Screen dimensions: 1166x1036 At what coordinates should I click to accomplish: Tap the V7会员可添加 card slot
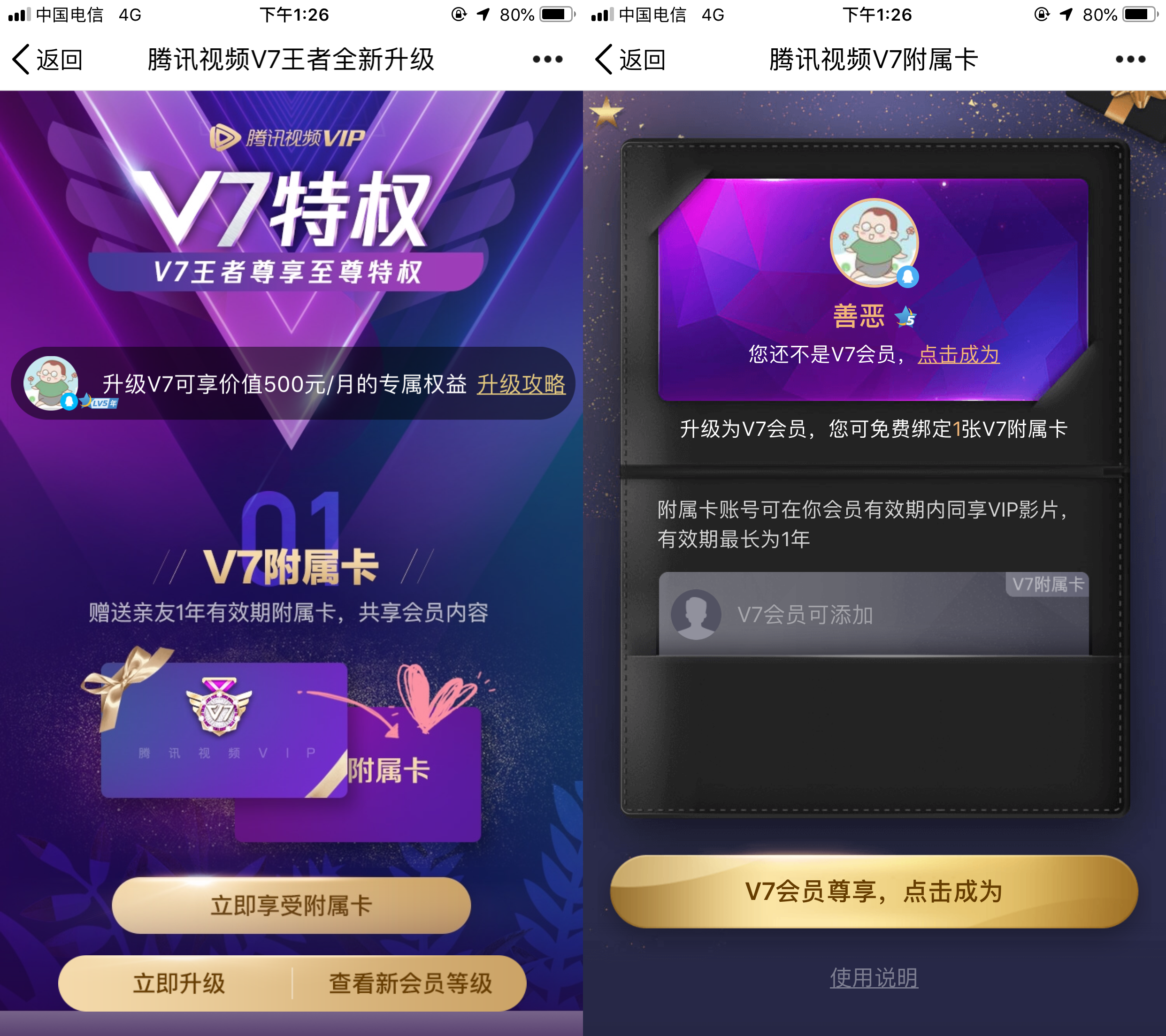(874, 614)
